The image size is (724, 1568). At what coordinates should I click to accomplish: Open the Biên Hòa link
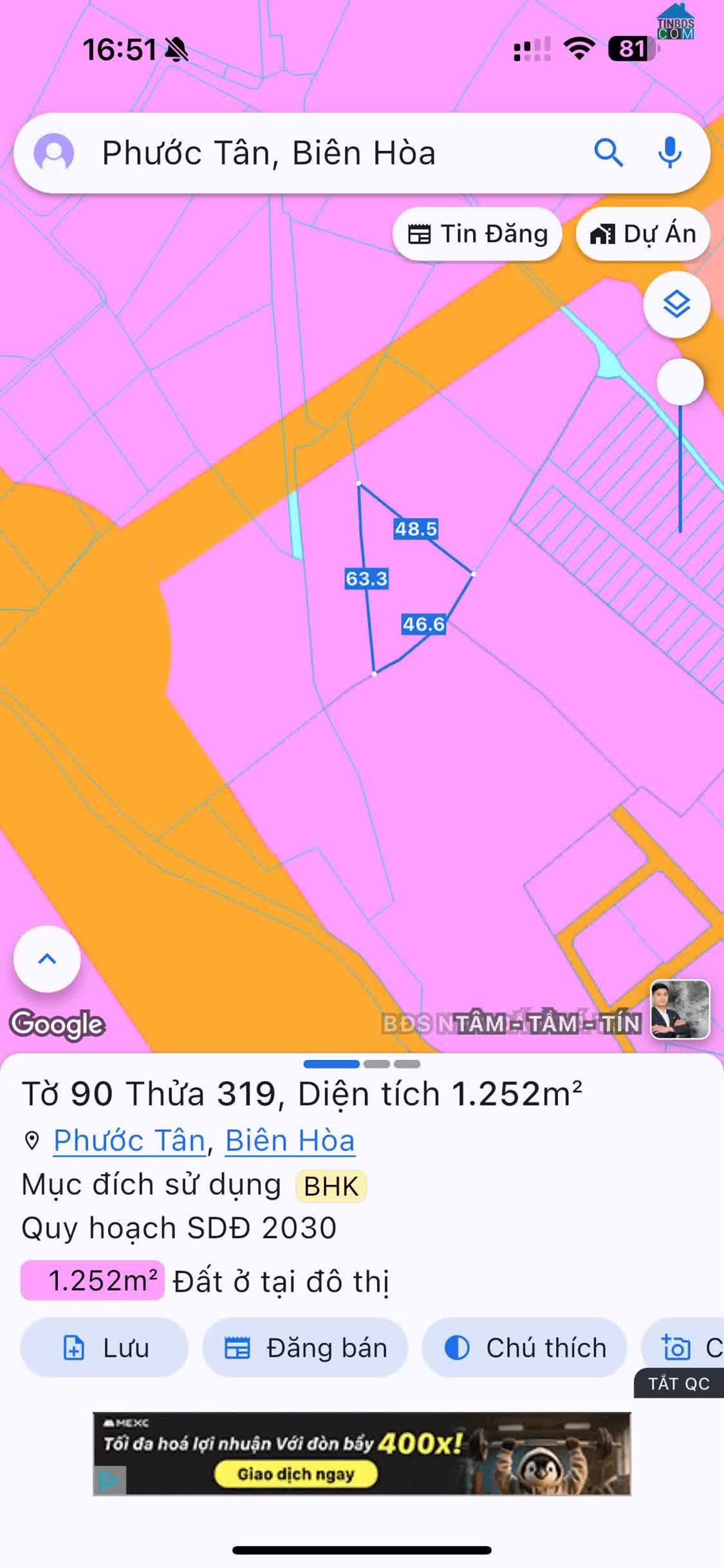point(290,1141)
